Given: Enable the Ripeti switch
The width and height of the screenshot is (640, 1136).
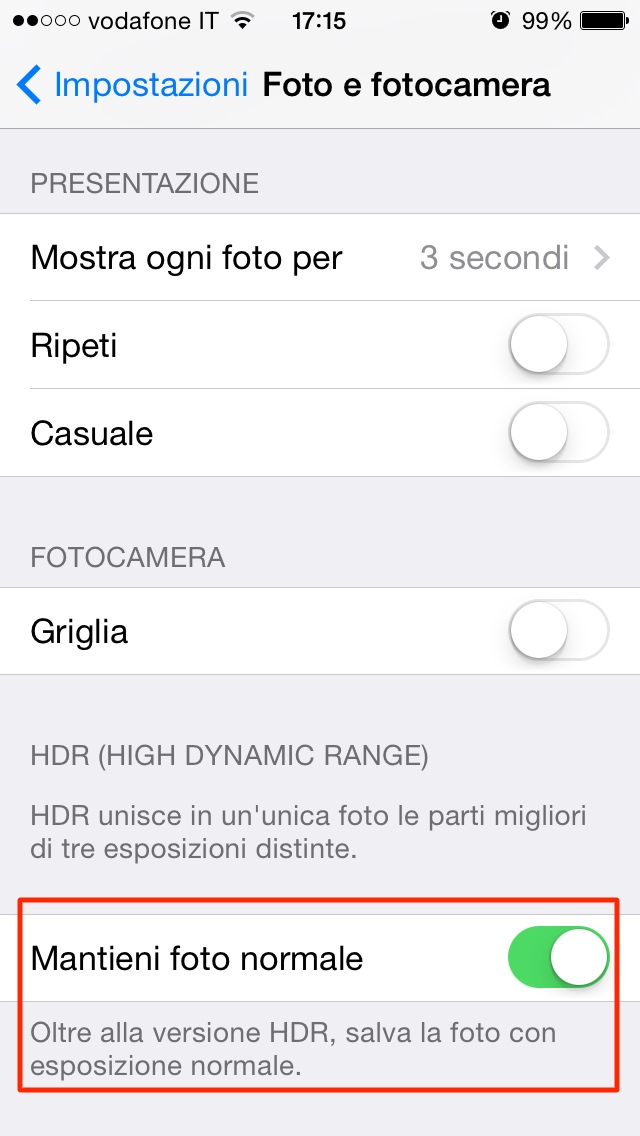Looking at the screenshot, I should [x=558, y=346].
